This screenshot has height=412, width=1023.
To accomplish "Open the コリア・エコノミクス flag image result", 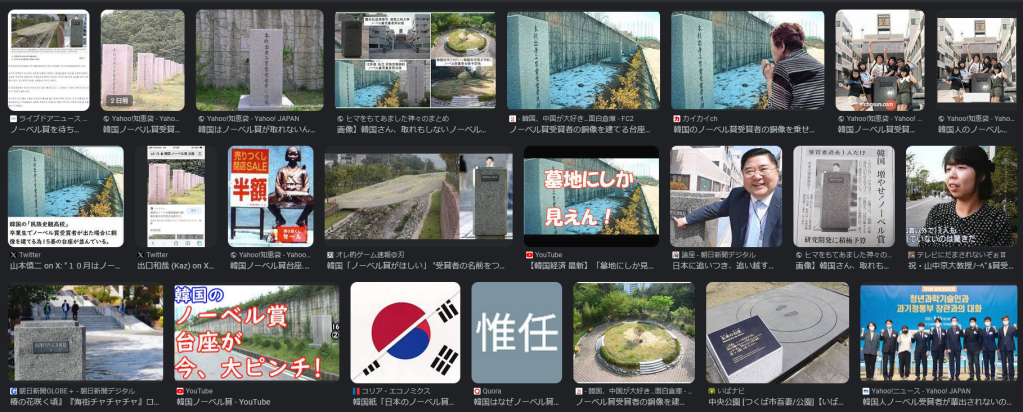I will pyautogui.click(x=405, y=332).
